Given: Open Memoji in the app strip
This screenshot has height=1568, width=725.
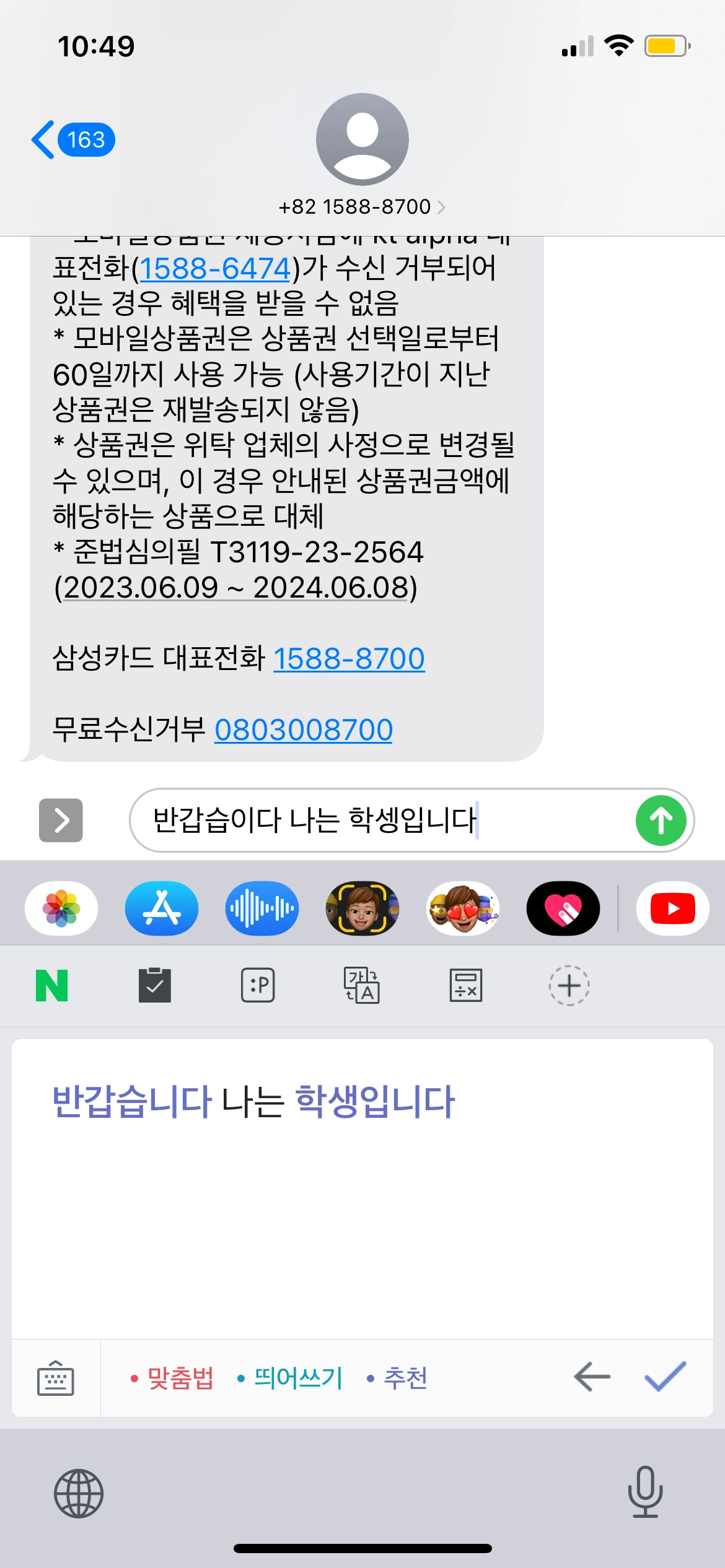Looking at the screenshot, I should [x=362, y=908].
